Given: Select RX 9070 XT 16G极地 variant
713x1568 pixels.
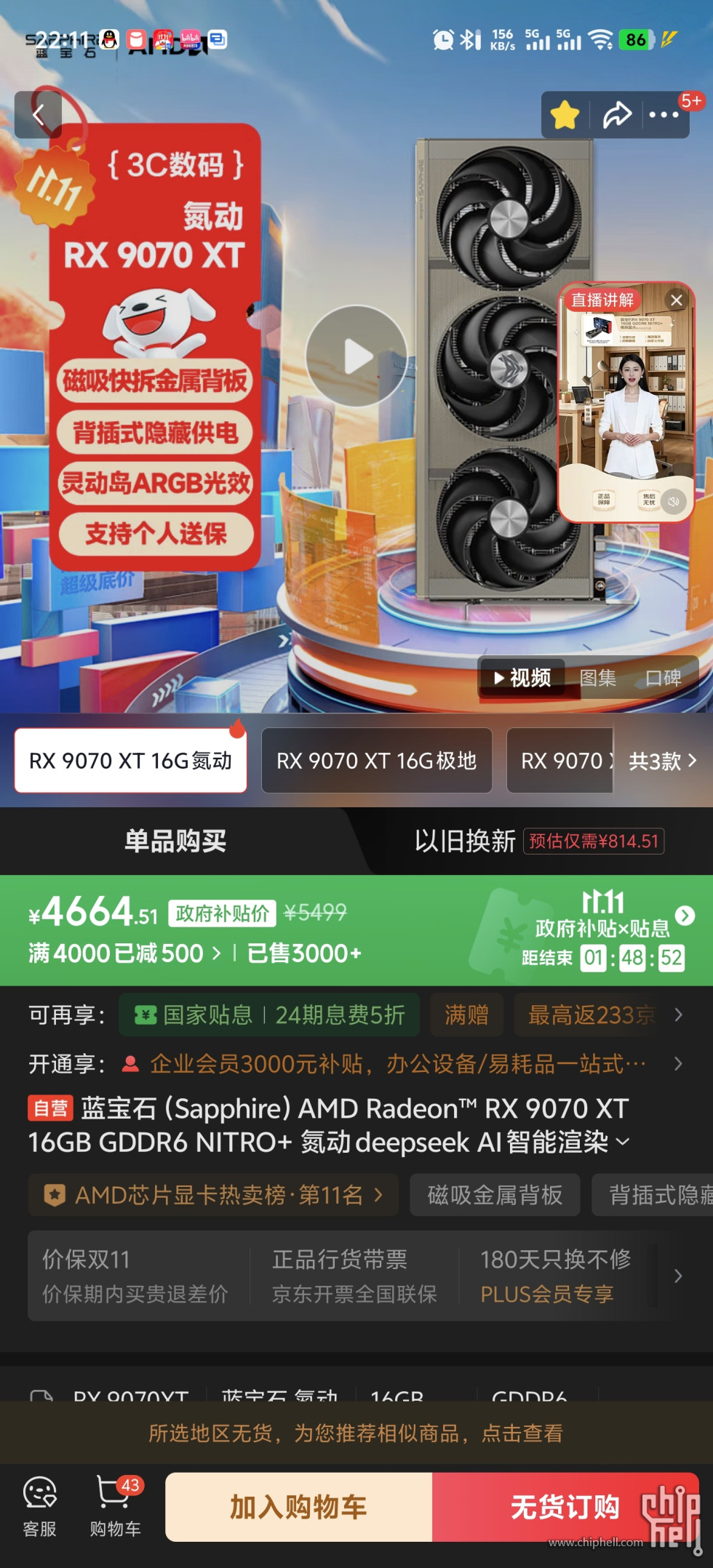Looking at the screenshot, I should point(376,761).
